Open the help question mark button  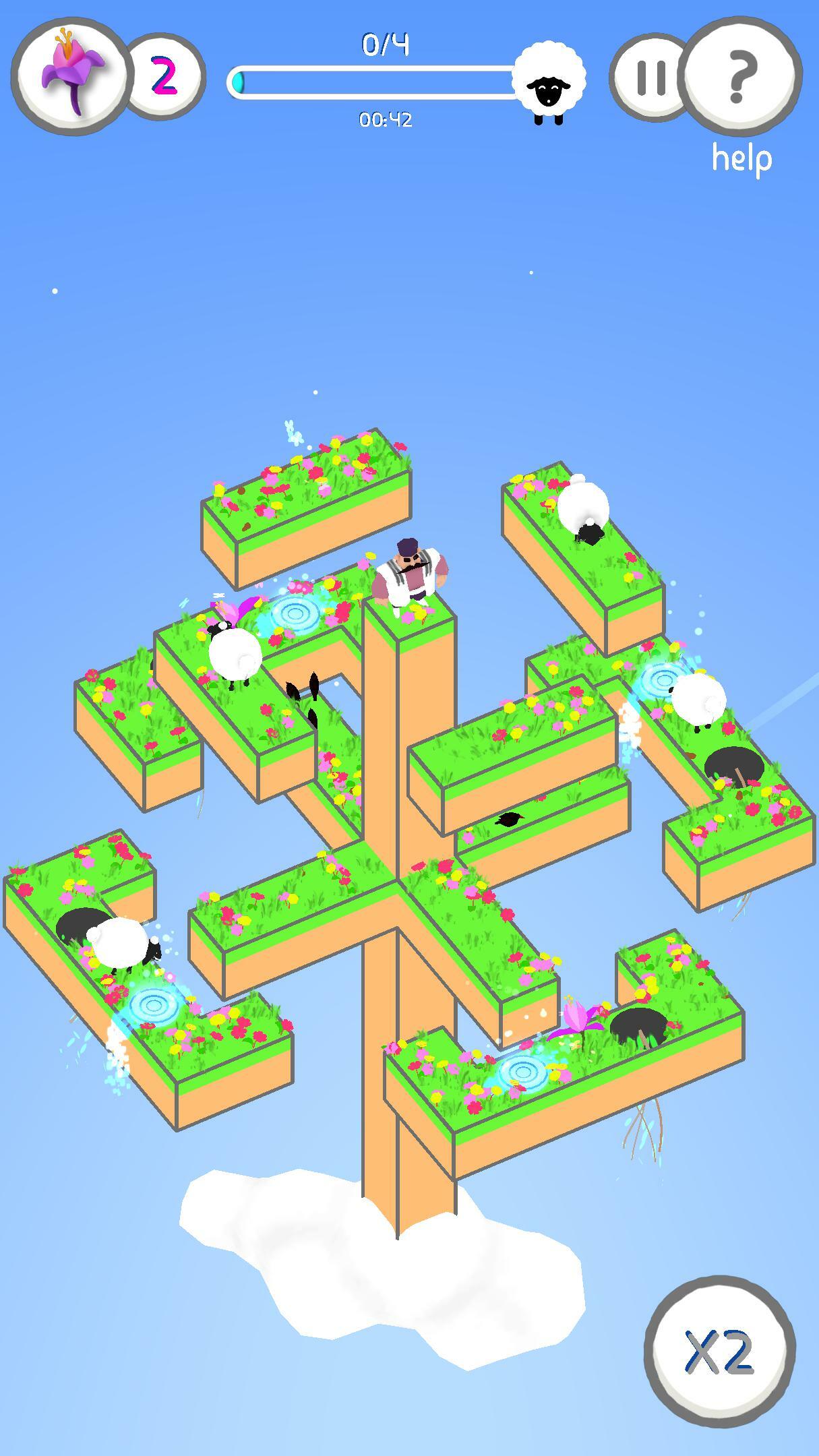(741, 74)
